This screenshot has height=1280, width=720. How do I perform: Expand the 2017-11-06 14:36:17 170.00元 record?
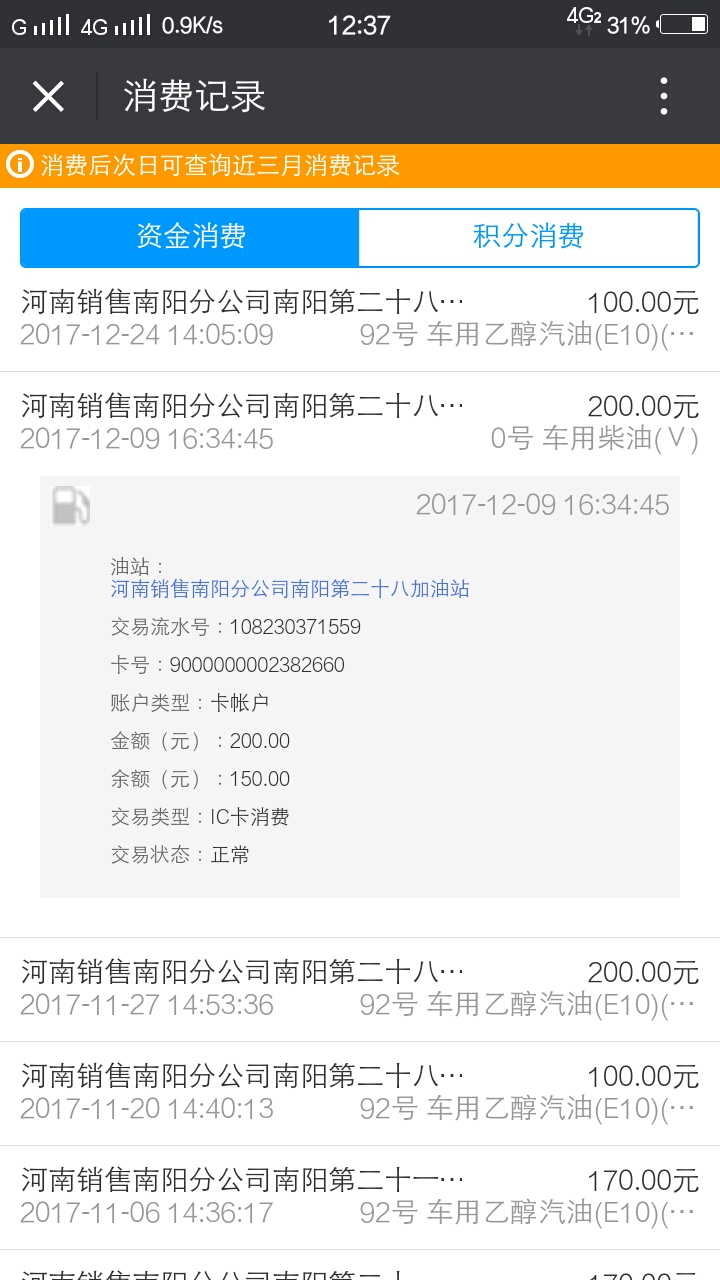click(360, 1197)
